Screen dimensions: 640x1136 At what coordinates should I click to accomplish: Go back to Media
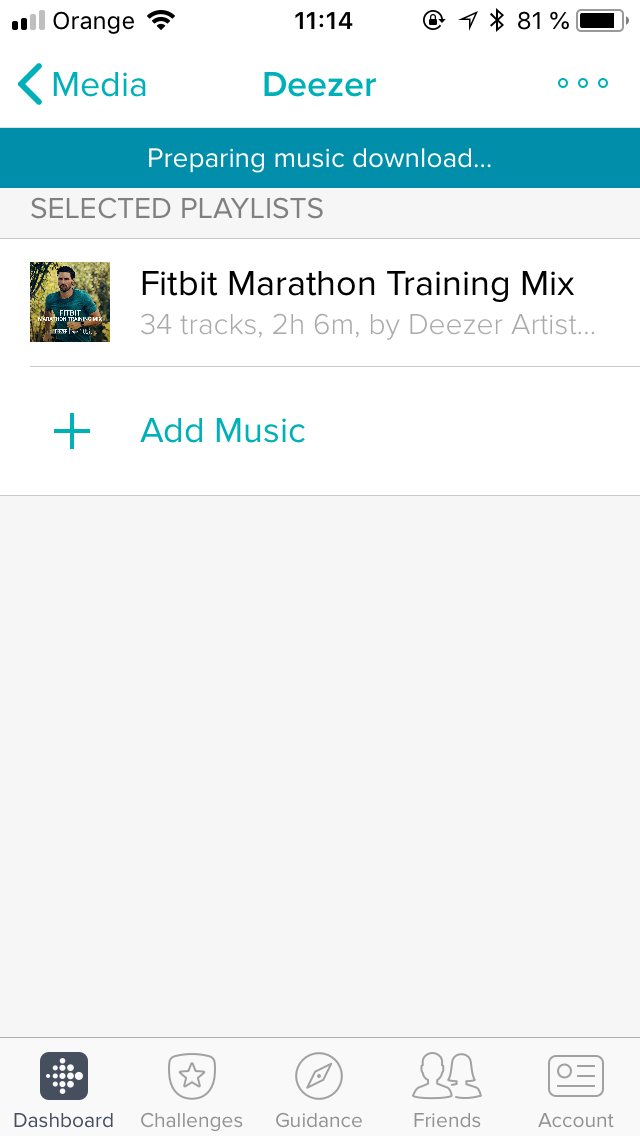click(x=82, y=85)
